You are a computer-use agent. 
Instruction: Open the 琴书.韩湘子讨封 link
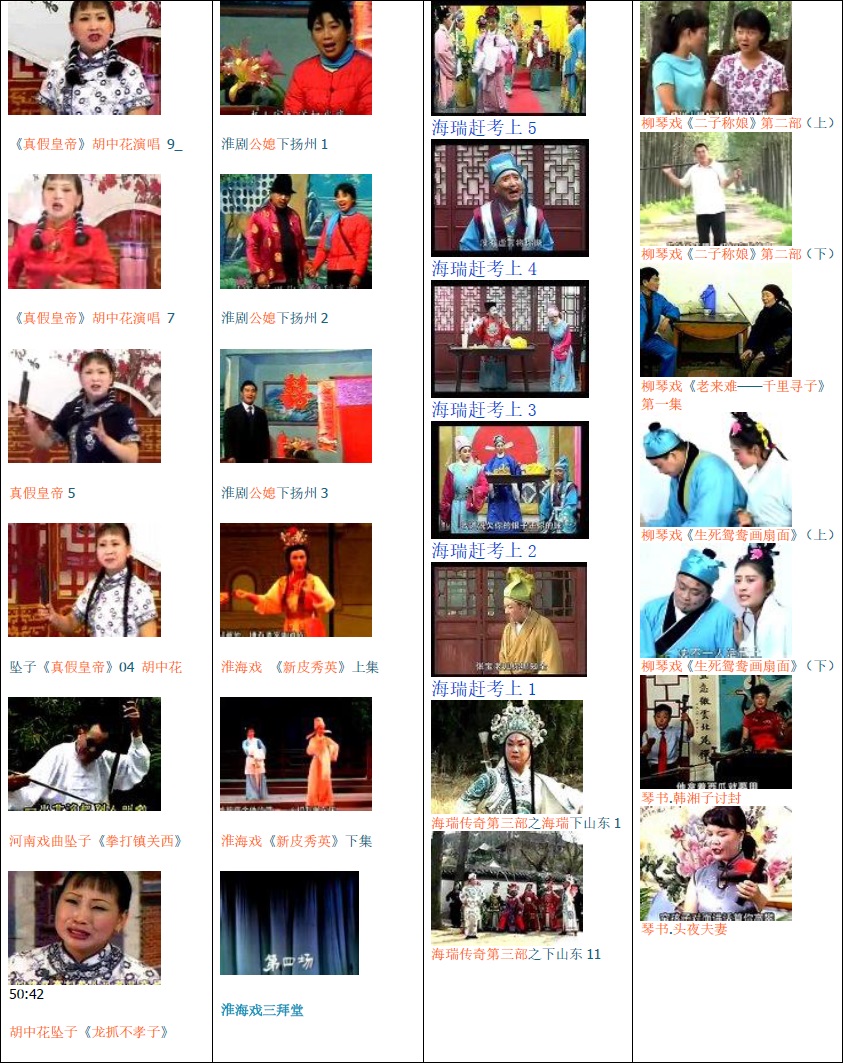(x=690, y=798)
